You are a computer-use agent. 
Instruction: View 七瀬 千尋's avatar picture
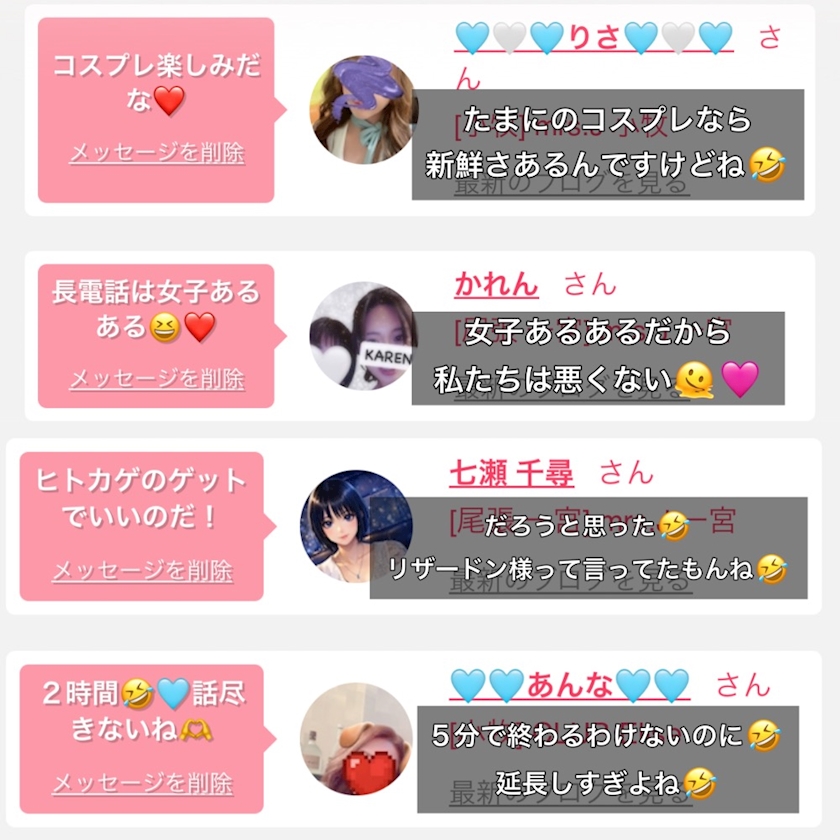click(356, 524)
